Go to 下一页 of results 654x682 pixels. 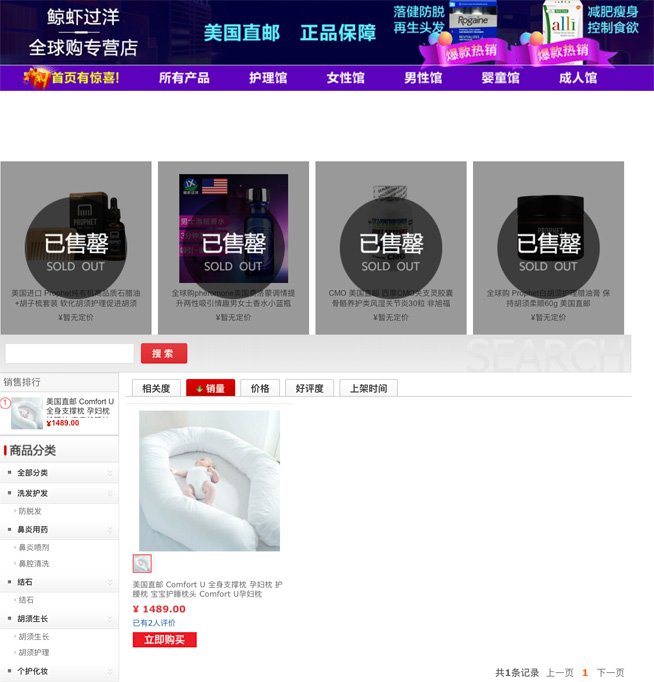610,673
